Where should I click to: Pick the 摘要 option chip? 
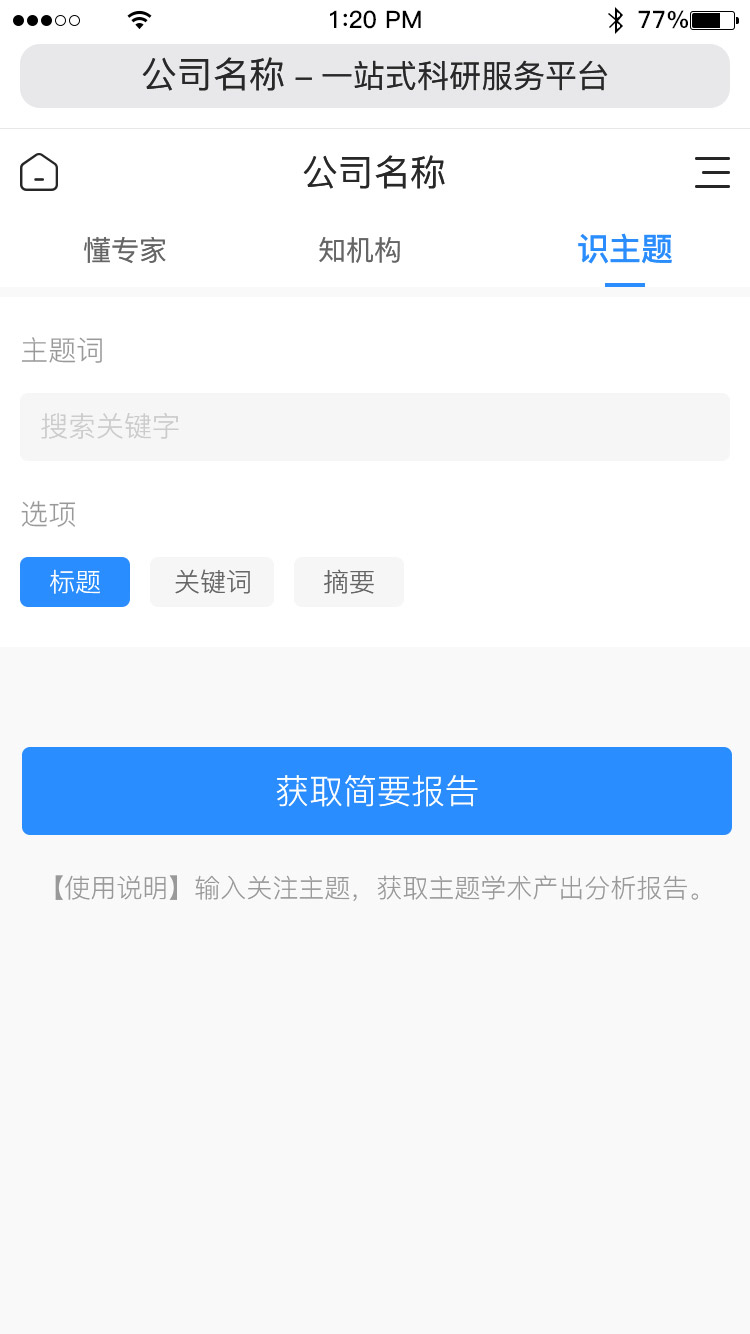coord(349,582)
